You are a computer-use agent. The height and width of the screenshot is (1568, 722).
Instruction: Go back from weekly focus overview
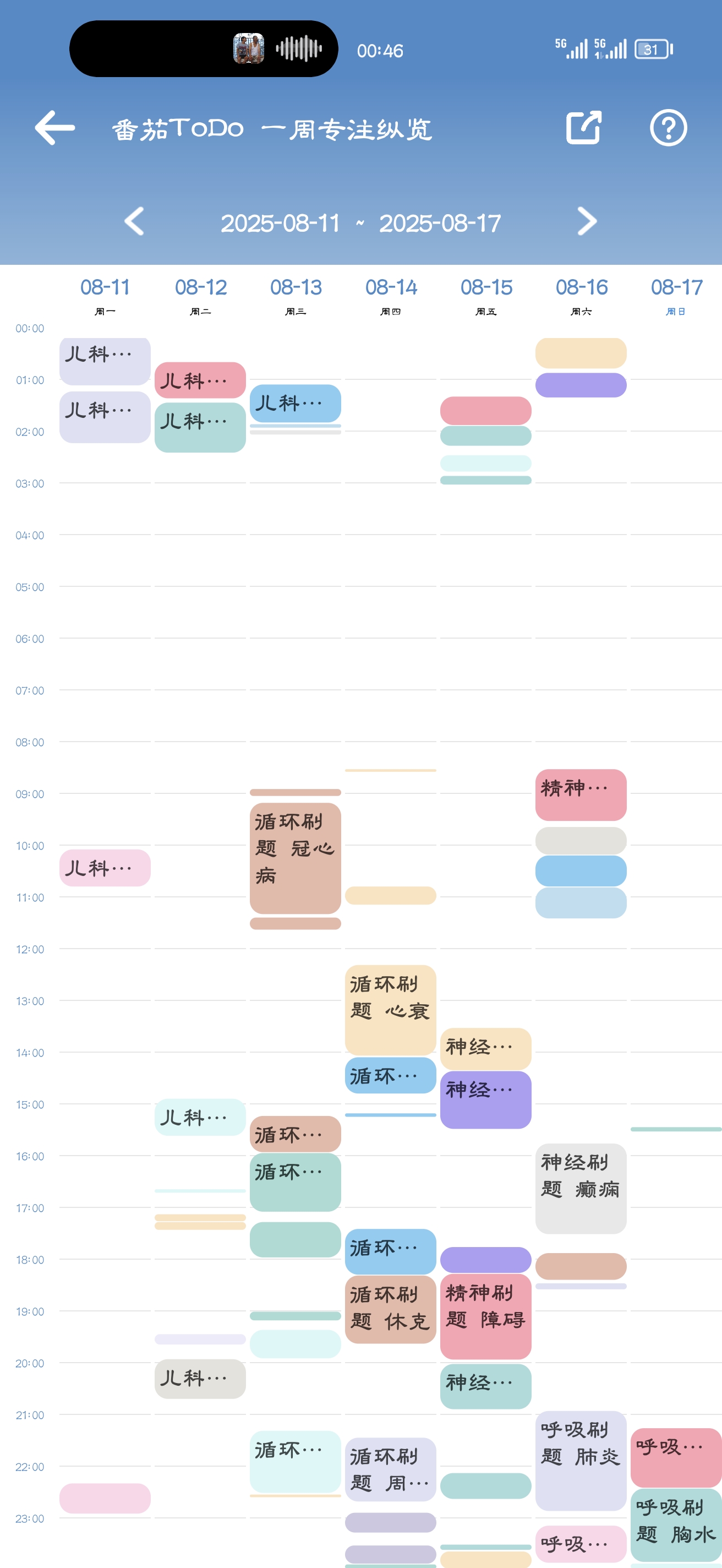[54, 128]
